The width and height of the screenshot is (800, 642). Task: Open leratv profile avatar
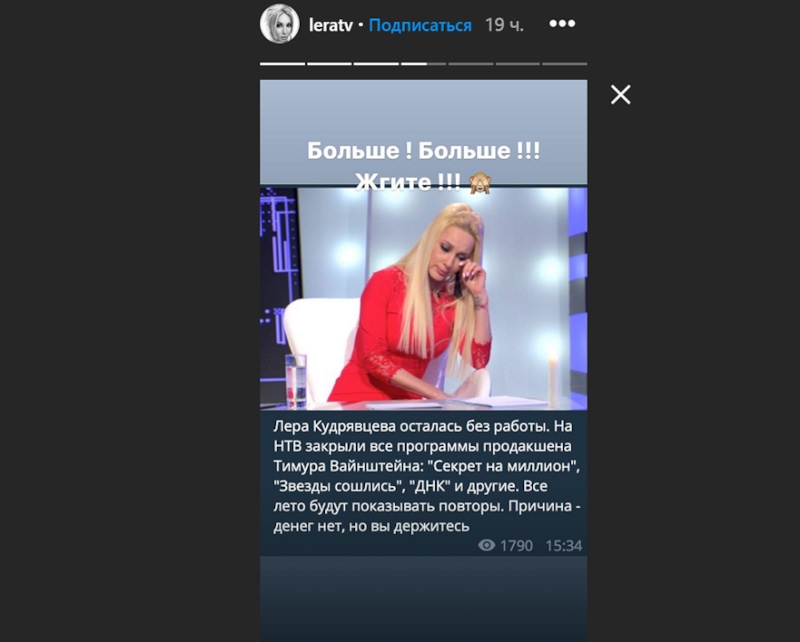279,25
